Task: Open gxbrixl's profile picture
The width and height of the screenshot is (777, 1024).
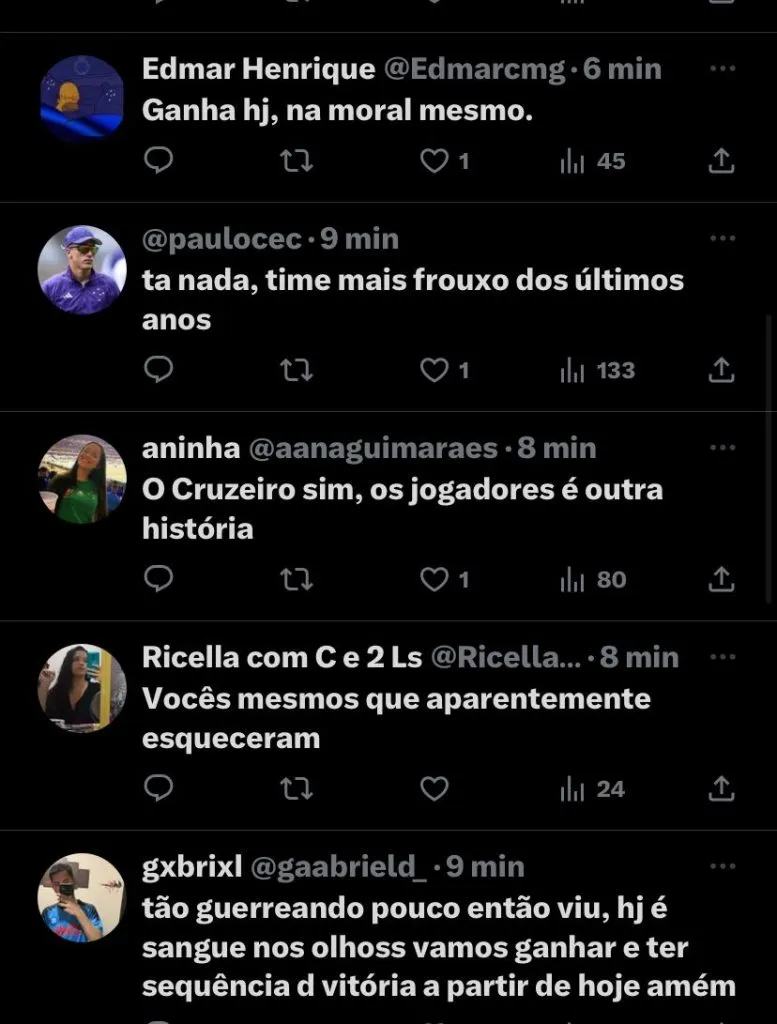Action: (x=82, y=897)
